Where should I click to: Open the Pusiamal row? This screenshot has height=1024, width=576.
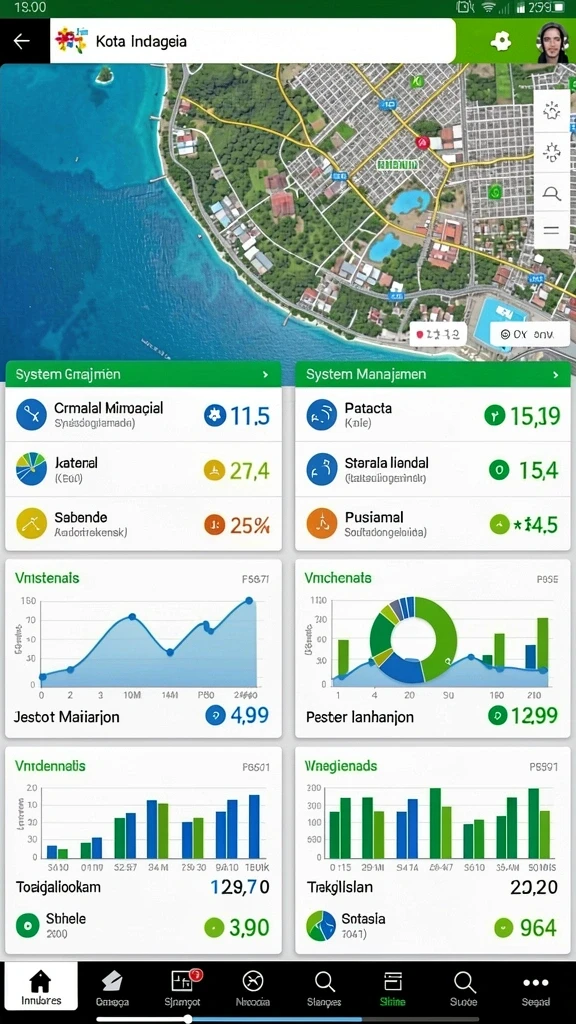pyautogui.click(x=434, y=524)
